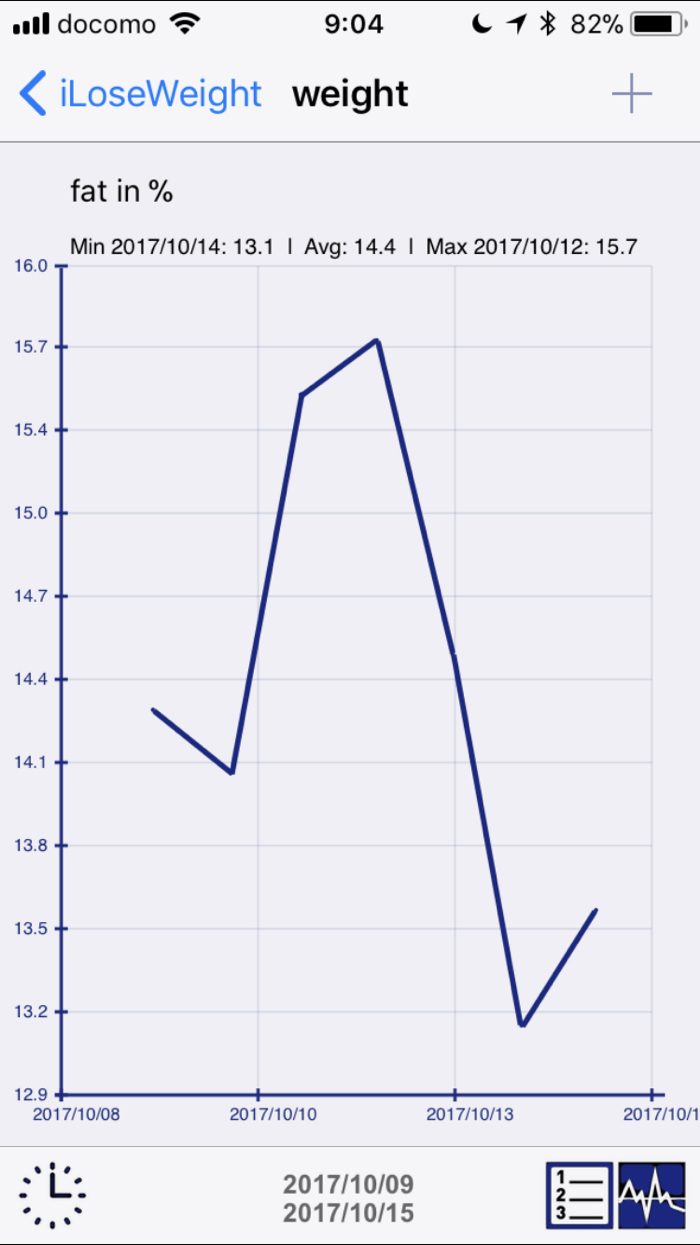The image size is (700, 1245).
Task: Open the clock time range icon
Action: (52, 1196)
